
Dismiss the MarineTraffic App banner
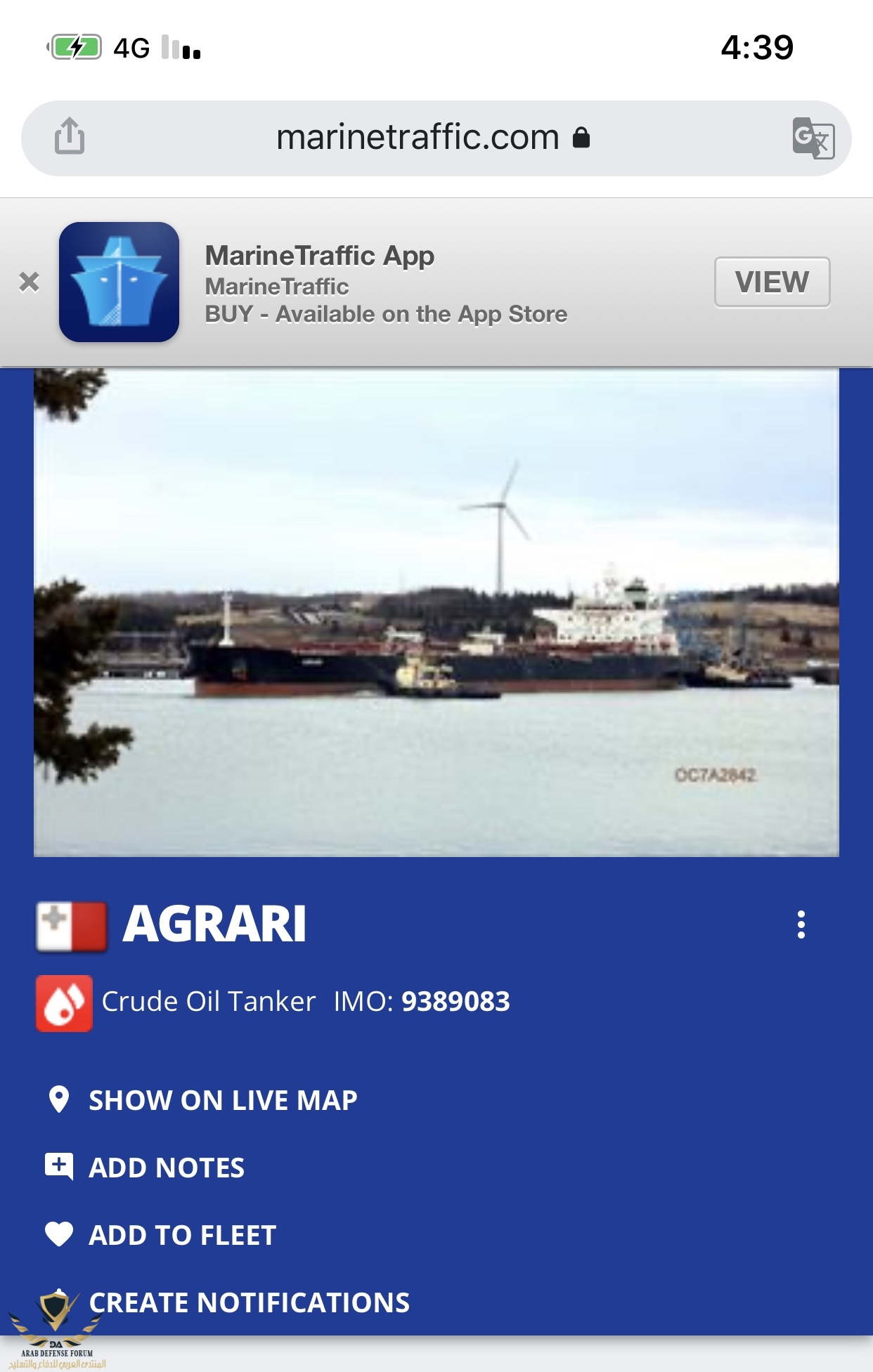pyautogui.click(x=29, y=282)
